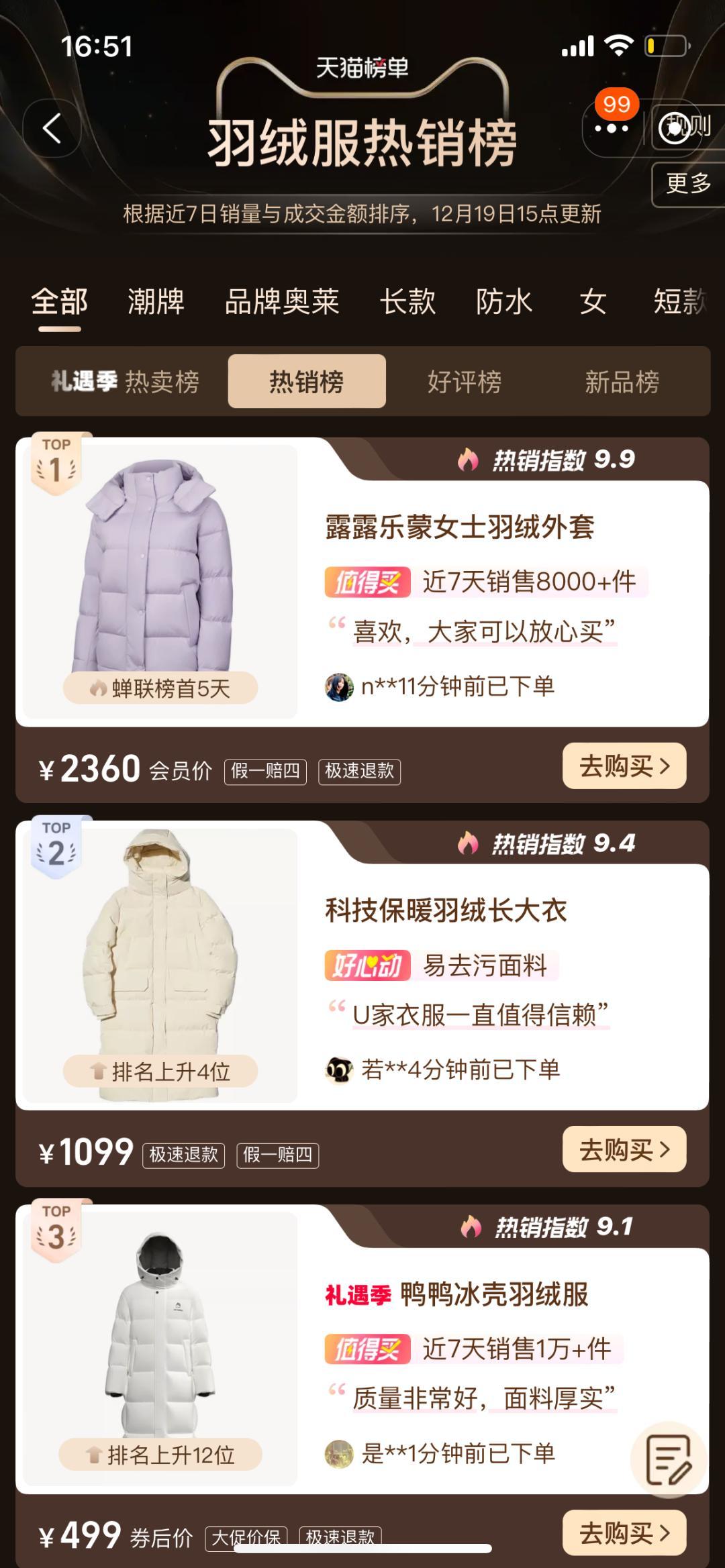Open the floating feedback note icon

coord(667,1459)
